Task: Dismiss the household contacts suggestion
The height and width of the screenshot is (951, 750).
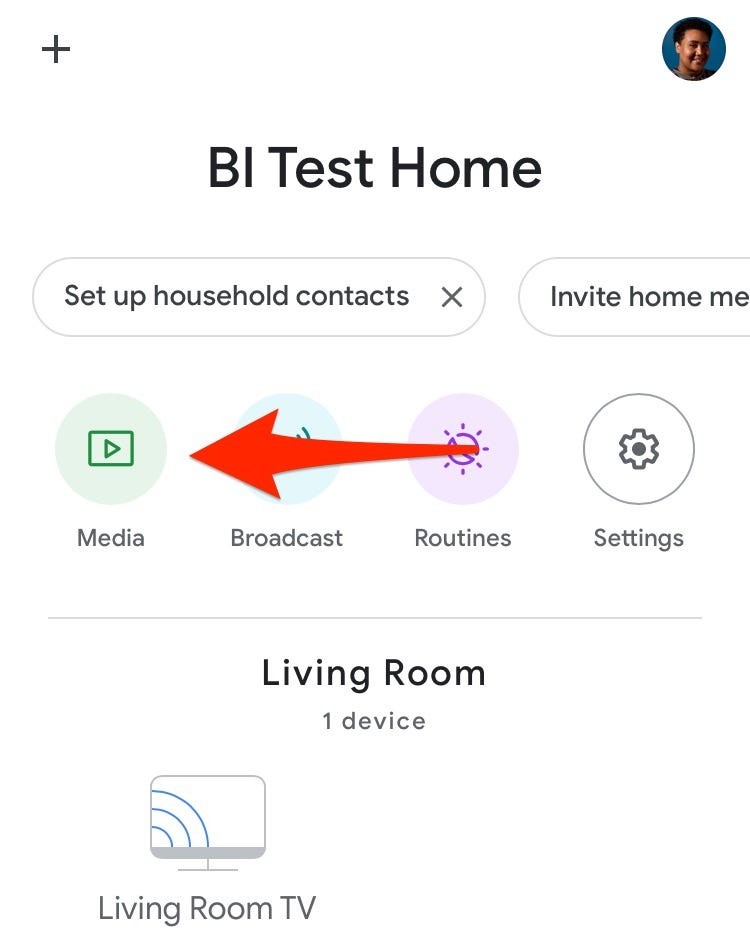Action: pos(452,297)
